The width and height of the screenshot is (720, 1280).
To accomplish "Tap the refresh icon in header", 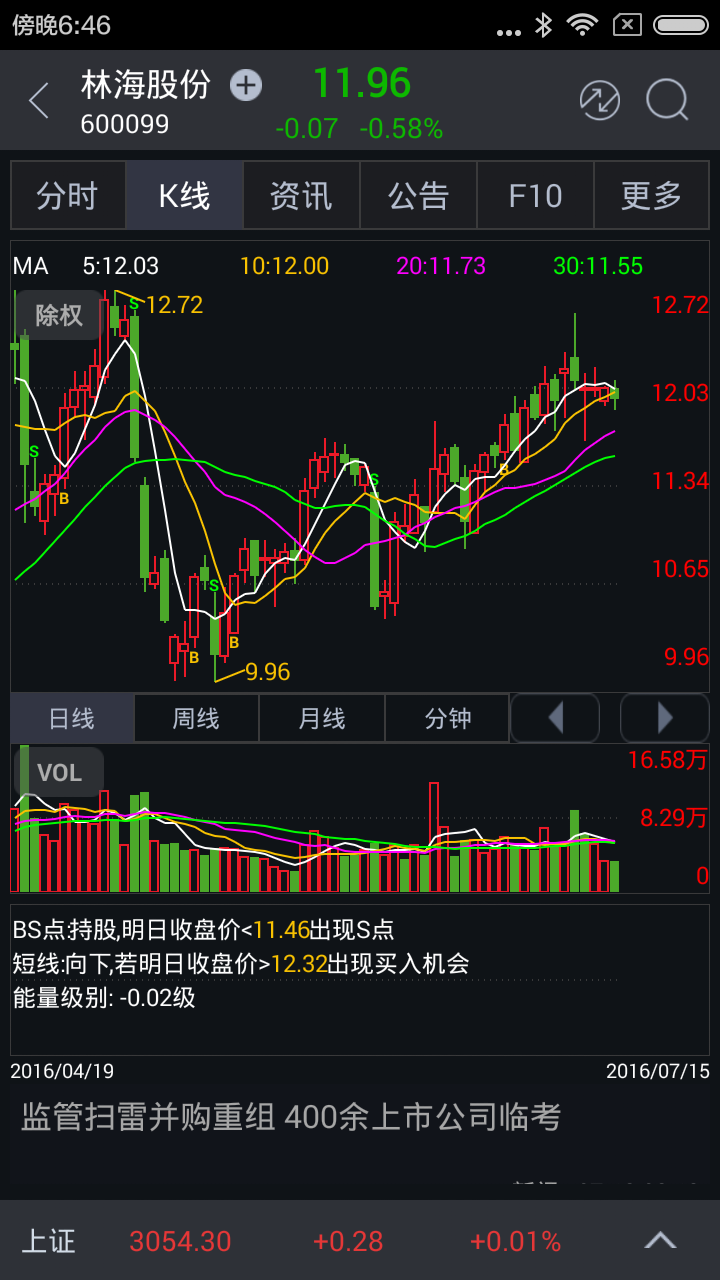I will point(600,100).
